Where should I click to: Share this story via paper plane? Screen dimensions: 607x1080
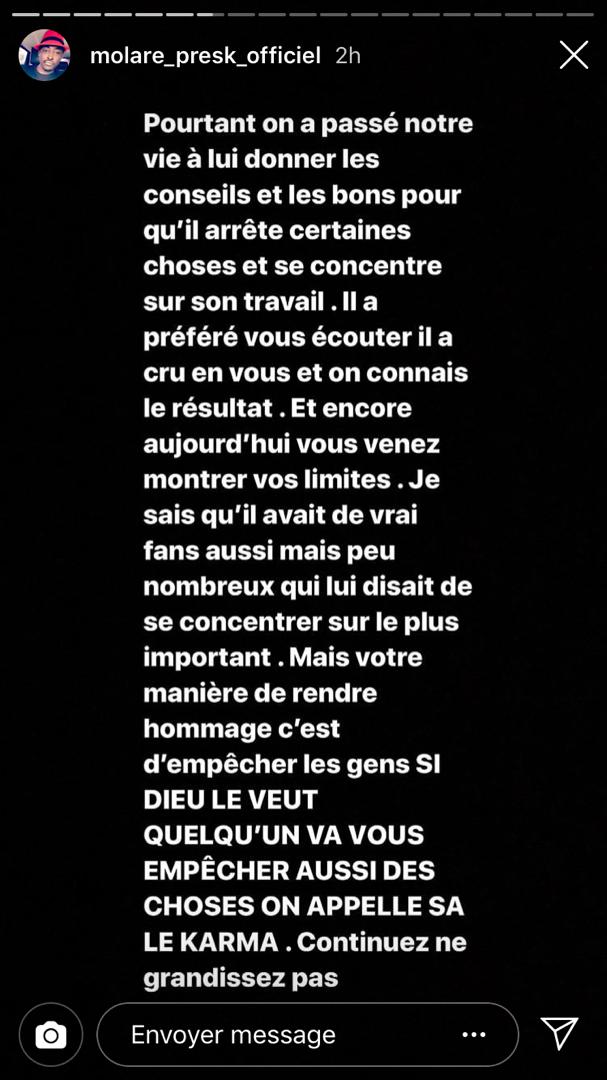tap(559, 1034)
